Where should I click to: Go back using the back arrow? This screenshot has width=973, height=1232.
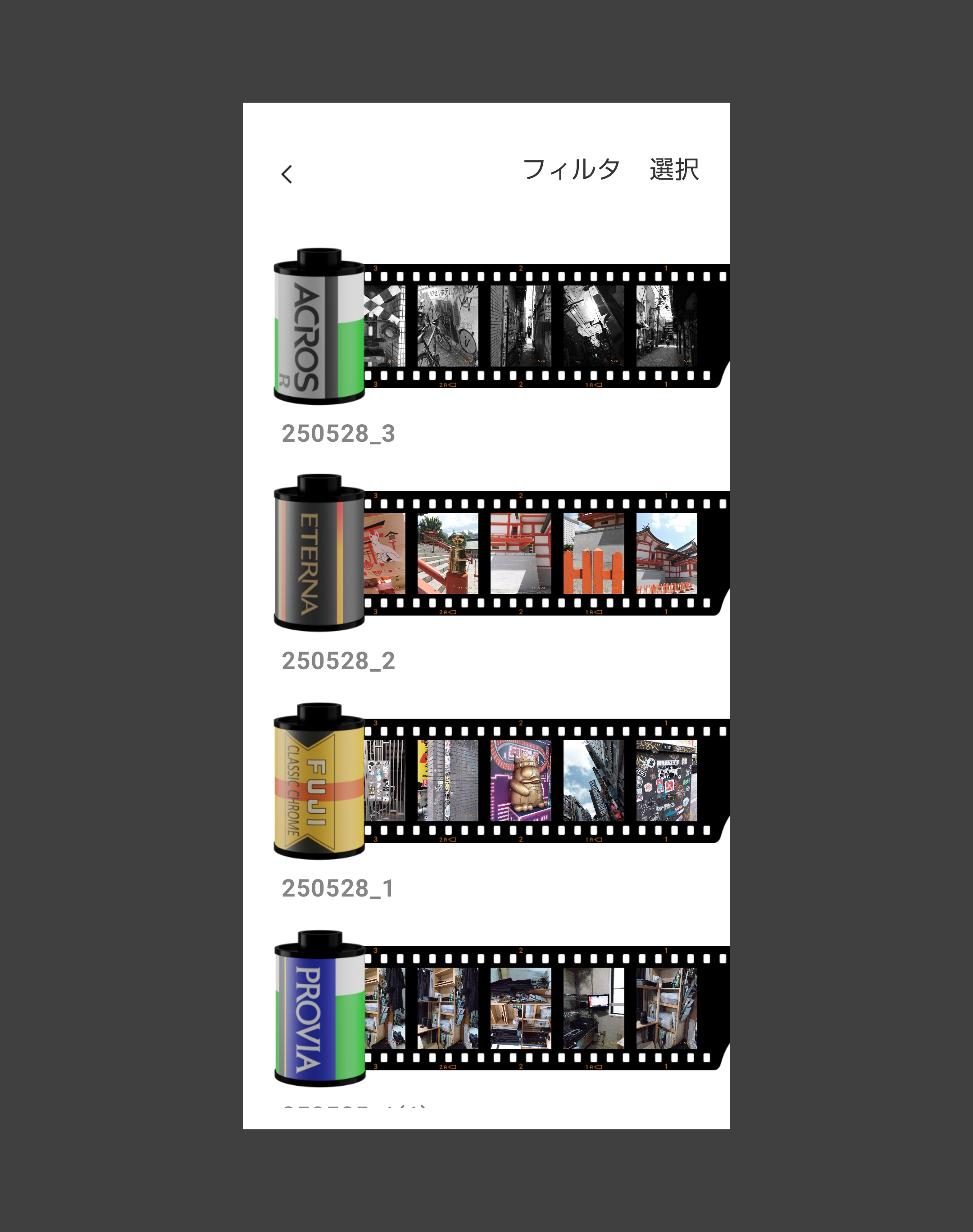tap(287, 174)
